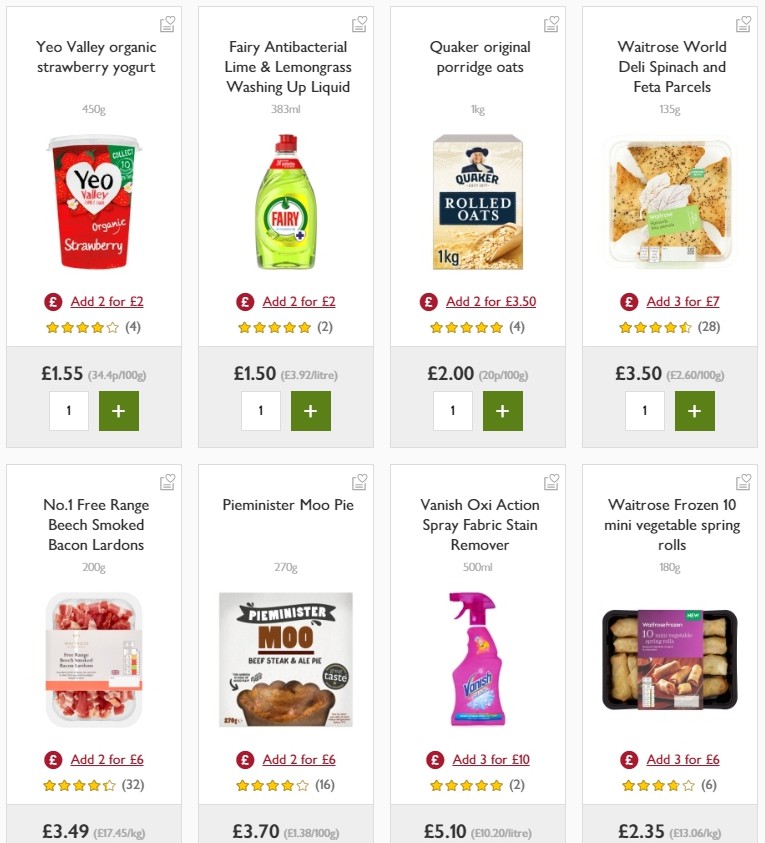765x843 pixels.
Task: Toggle the favourite icon on Vanish stain remover
Action: point(551,481)
